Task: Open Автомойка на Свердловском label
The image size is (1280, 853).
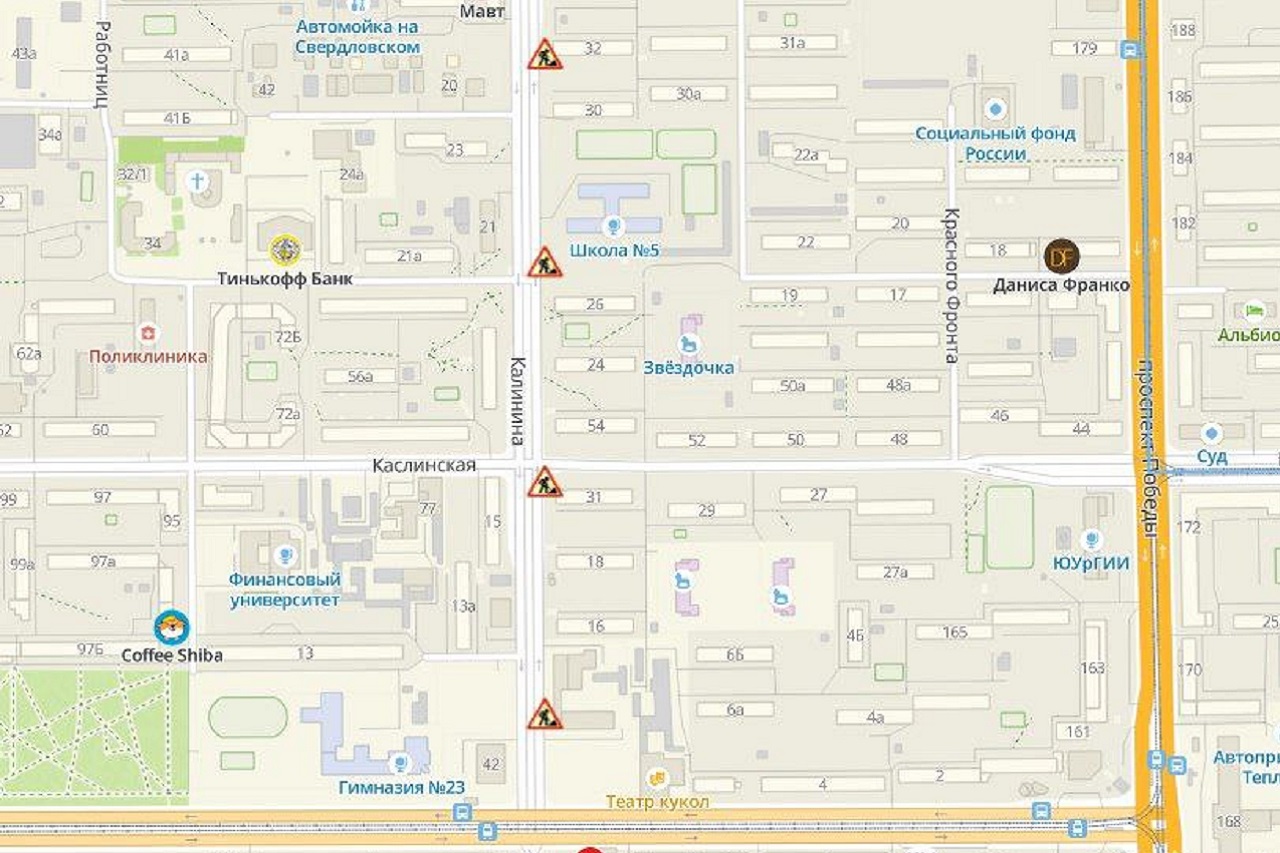Action: point(357,37)
